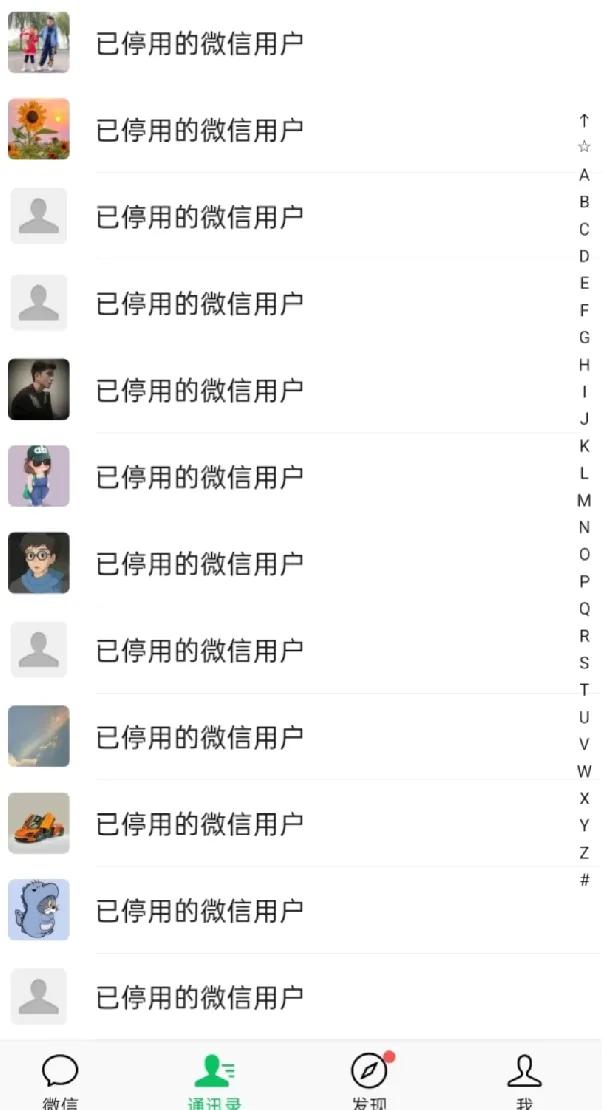Jump to the # section in index

pos(584,880)
